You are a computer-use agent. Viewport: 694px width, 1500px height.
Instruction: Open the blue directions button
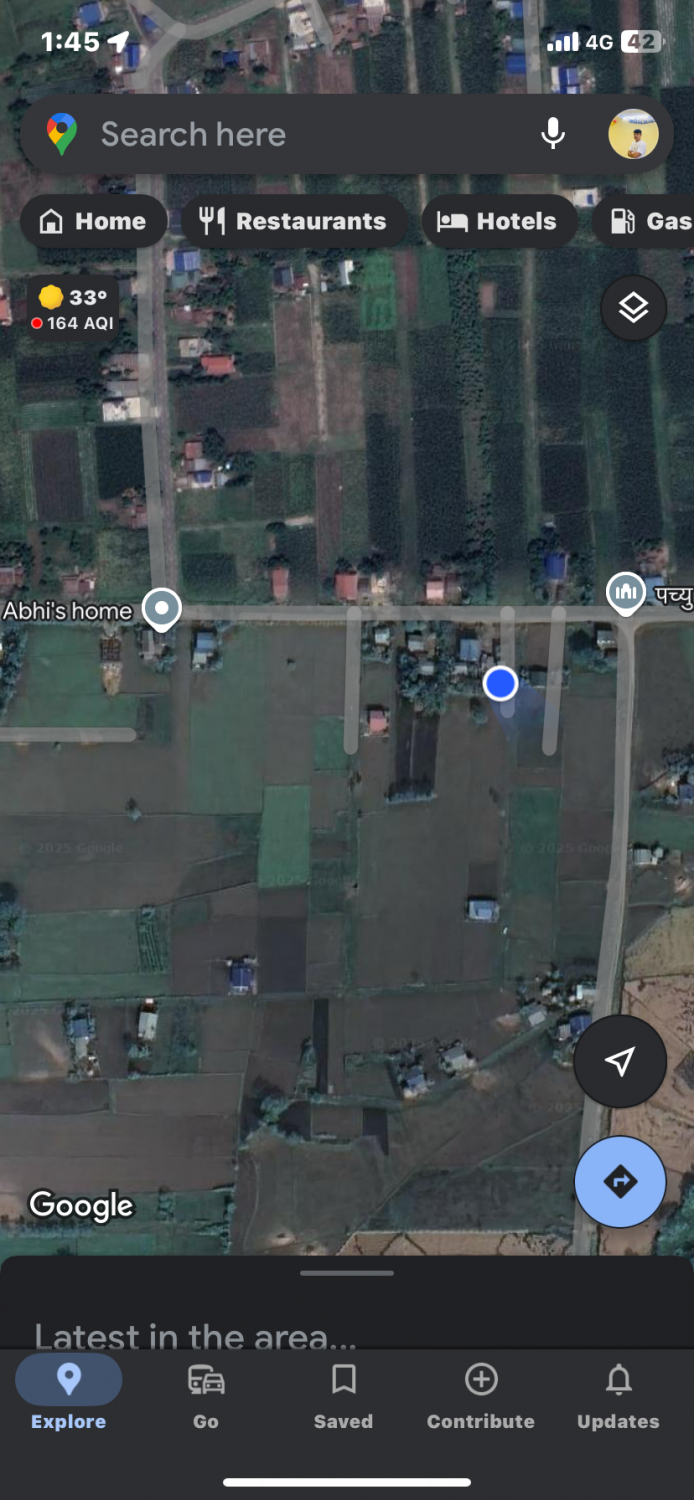(620, 1181)
